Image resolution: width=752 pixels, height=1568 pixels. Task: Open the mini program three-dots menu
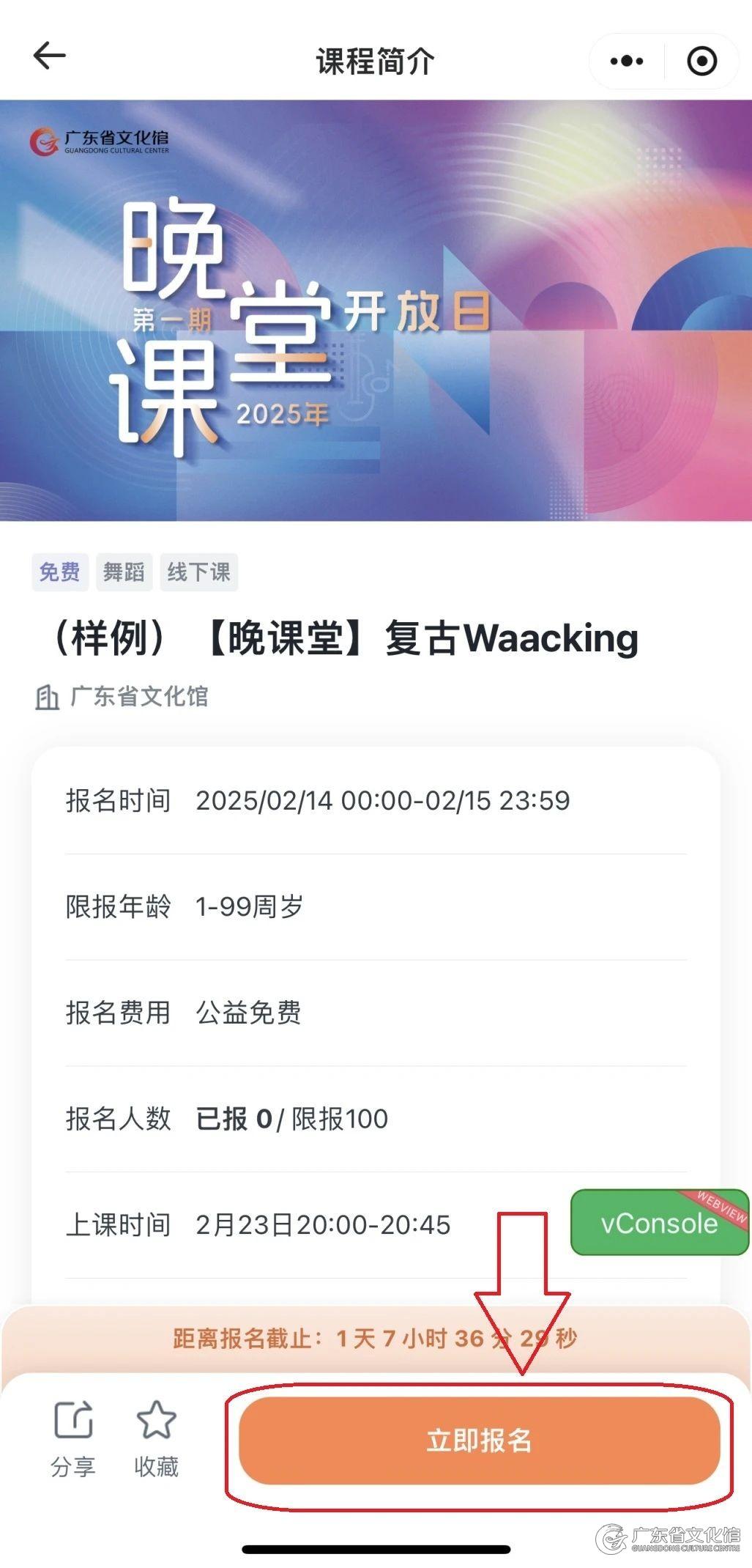point(627,62)
